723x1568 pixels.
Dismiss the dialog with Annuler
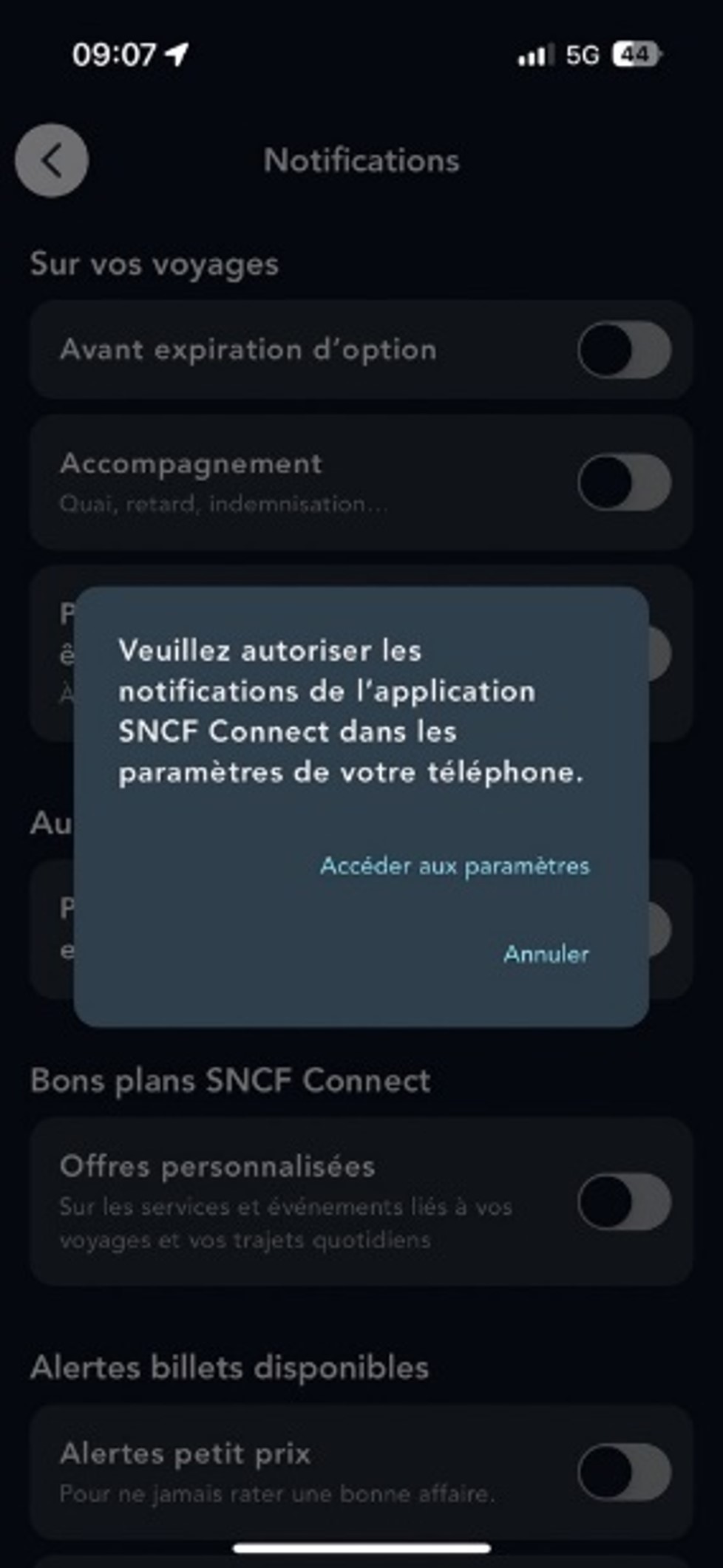pyautogui.click(x=546, y=955)
